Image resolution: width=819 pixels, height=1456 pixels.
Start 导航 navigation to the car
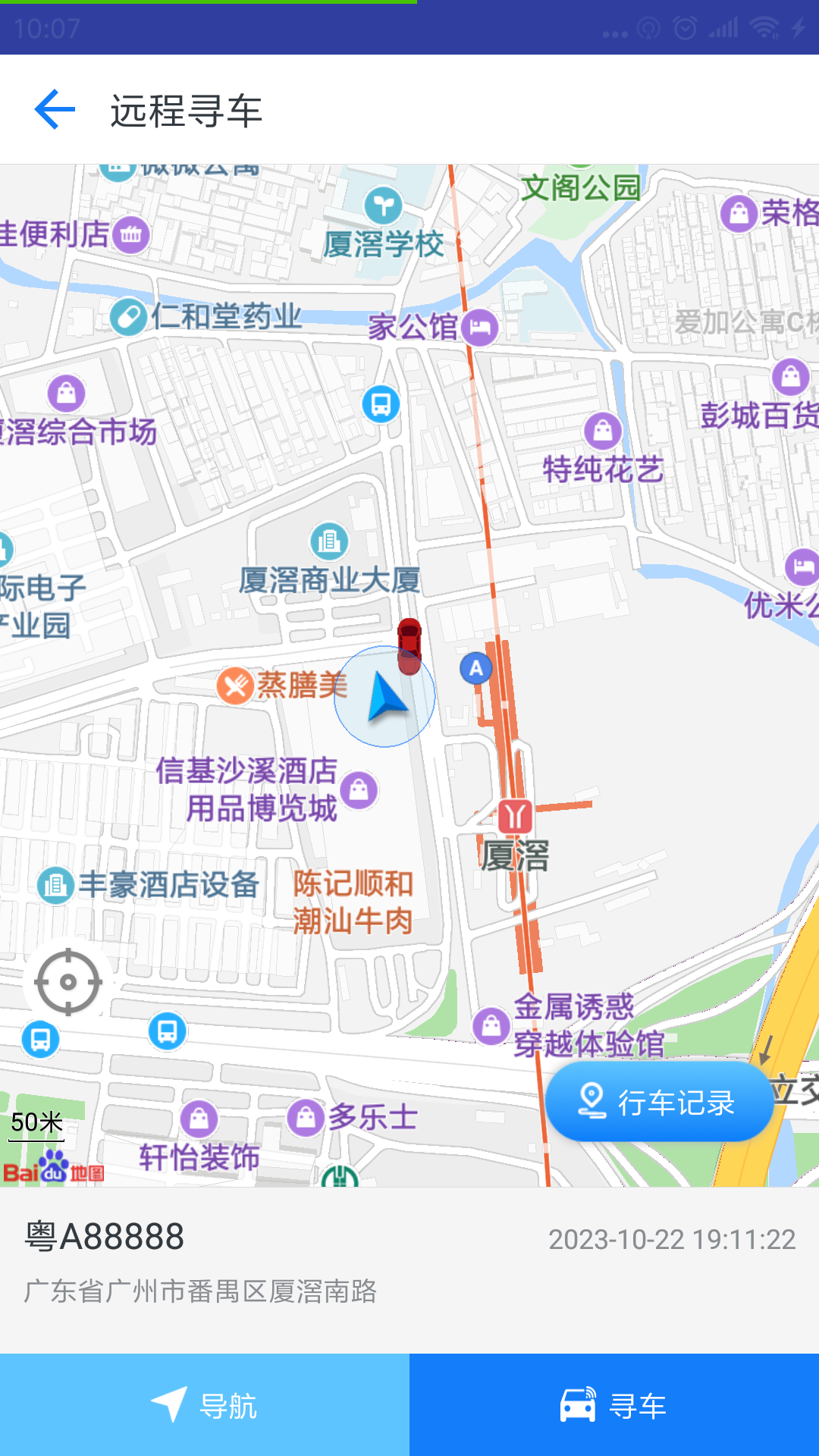[x=205, y=1405]
